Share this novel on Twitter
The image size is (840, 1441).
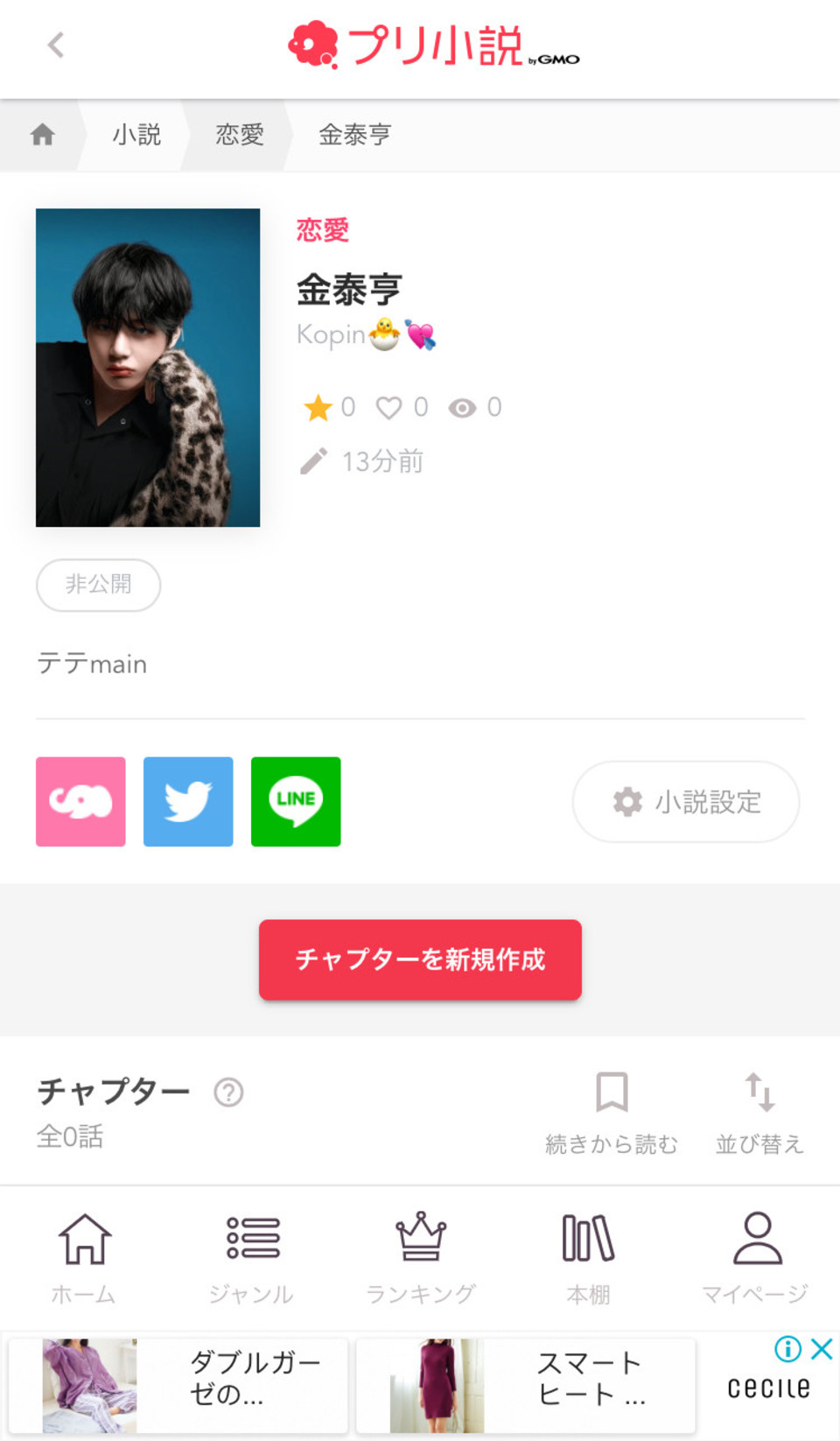click(188, 802)
